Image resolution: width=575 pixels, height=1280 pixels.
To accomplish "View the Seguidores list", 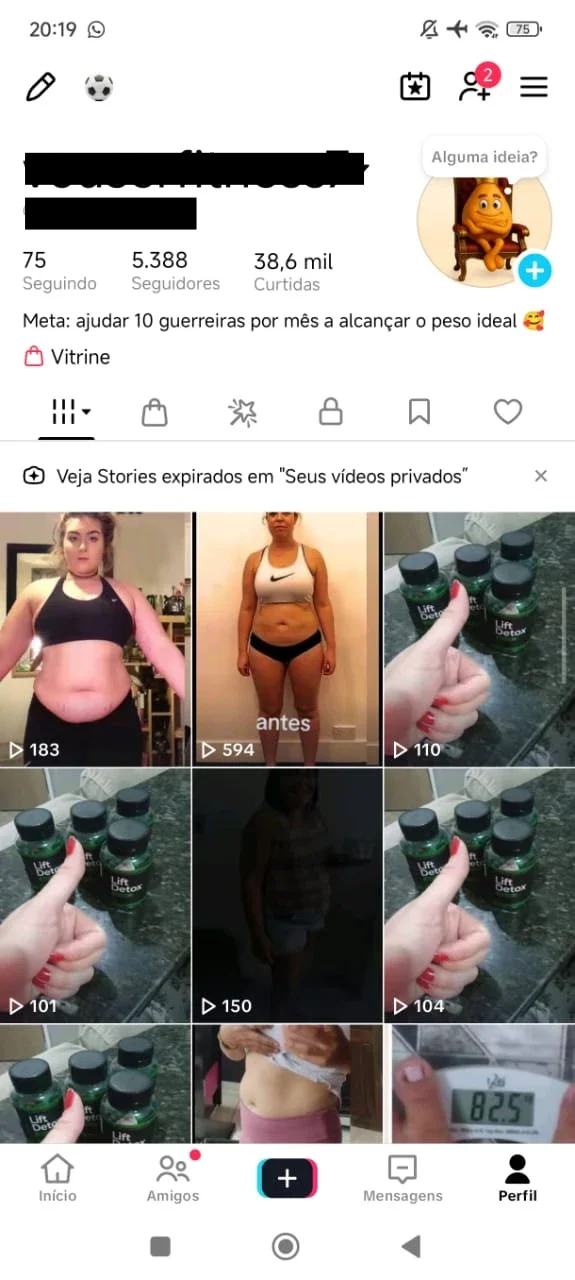I will [x=175, y=271].
